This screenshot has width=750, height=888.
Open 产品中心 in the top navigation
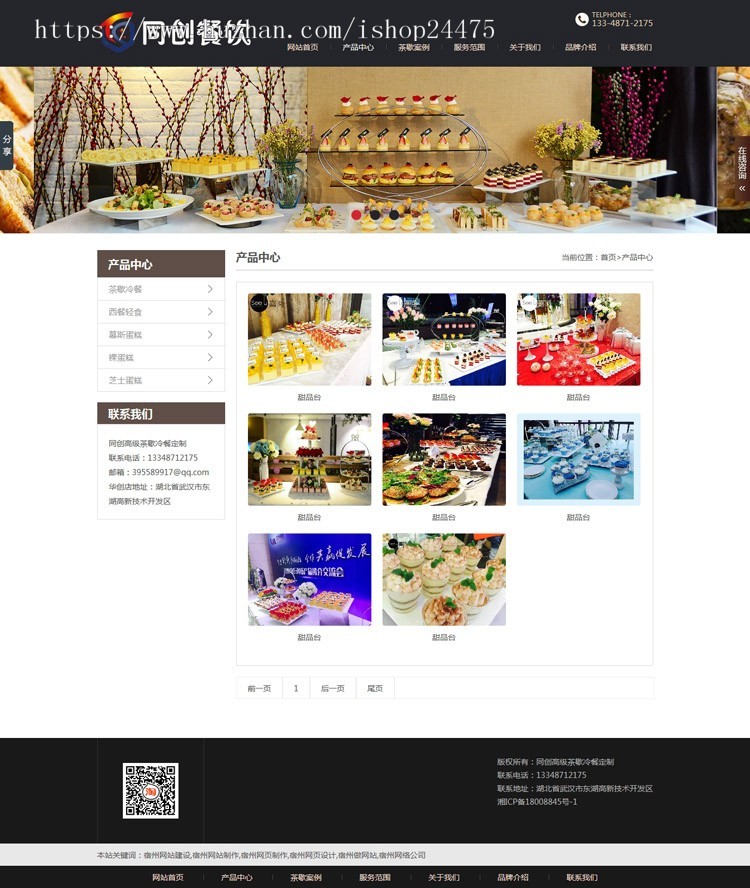point(355,46)
